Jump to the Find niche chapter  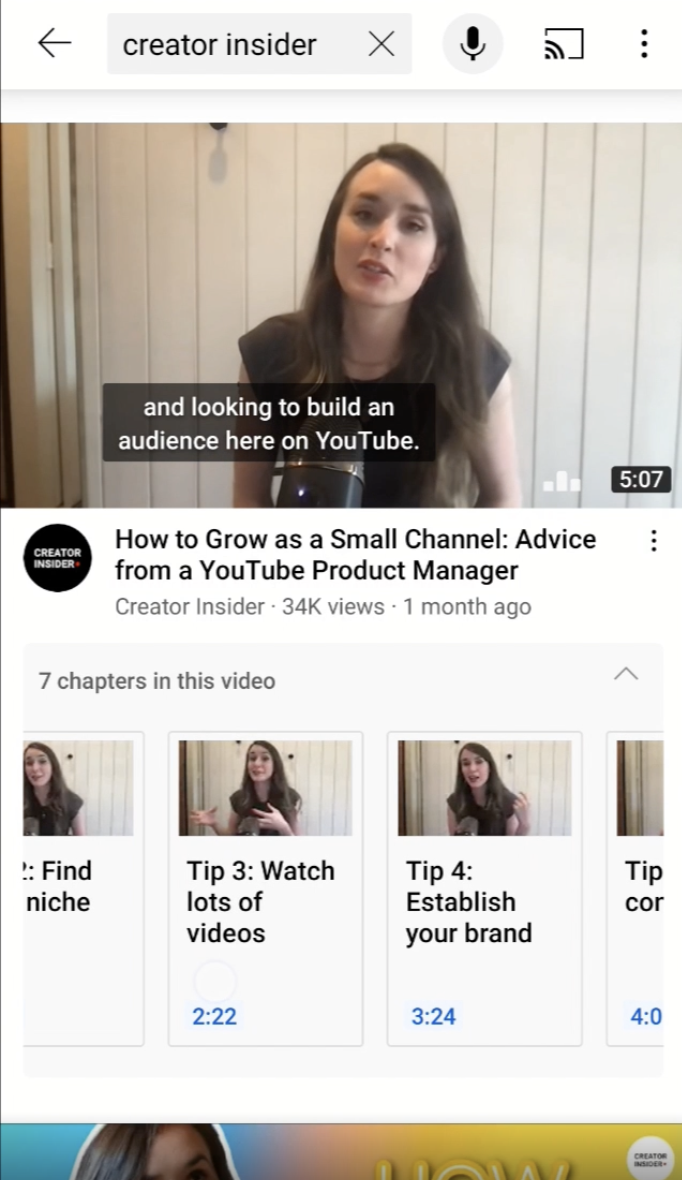pyautogui.click(x=83, y=888)
